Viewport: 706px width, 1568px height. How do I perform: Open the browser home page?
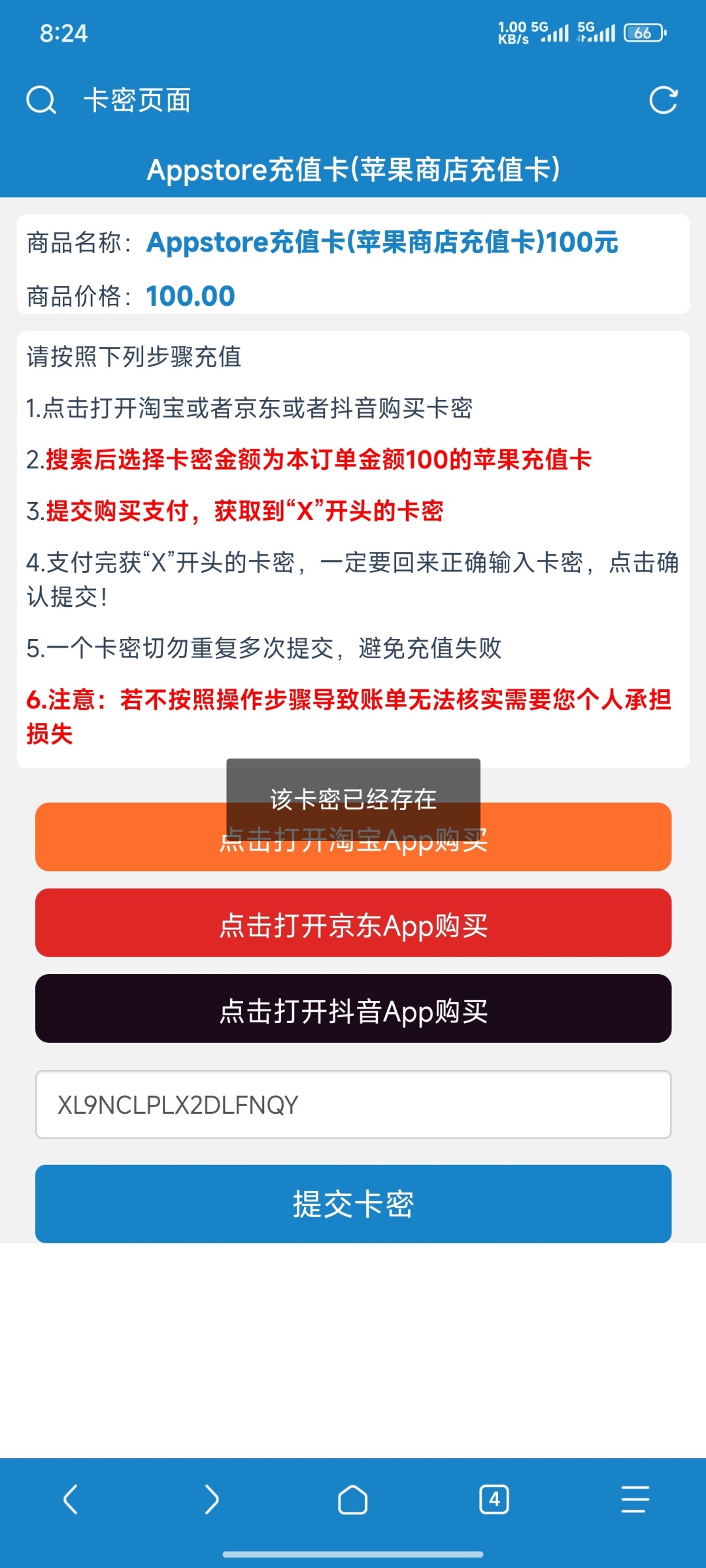coord(353,1499)
